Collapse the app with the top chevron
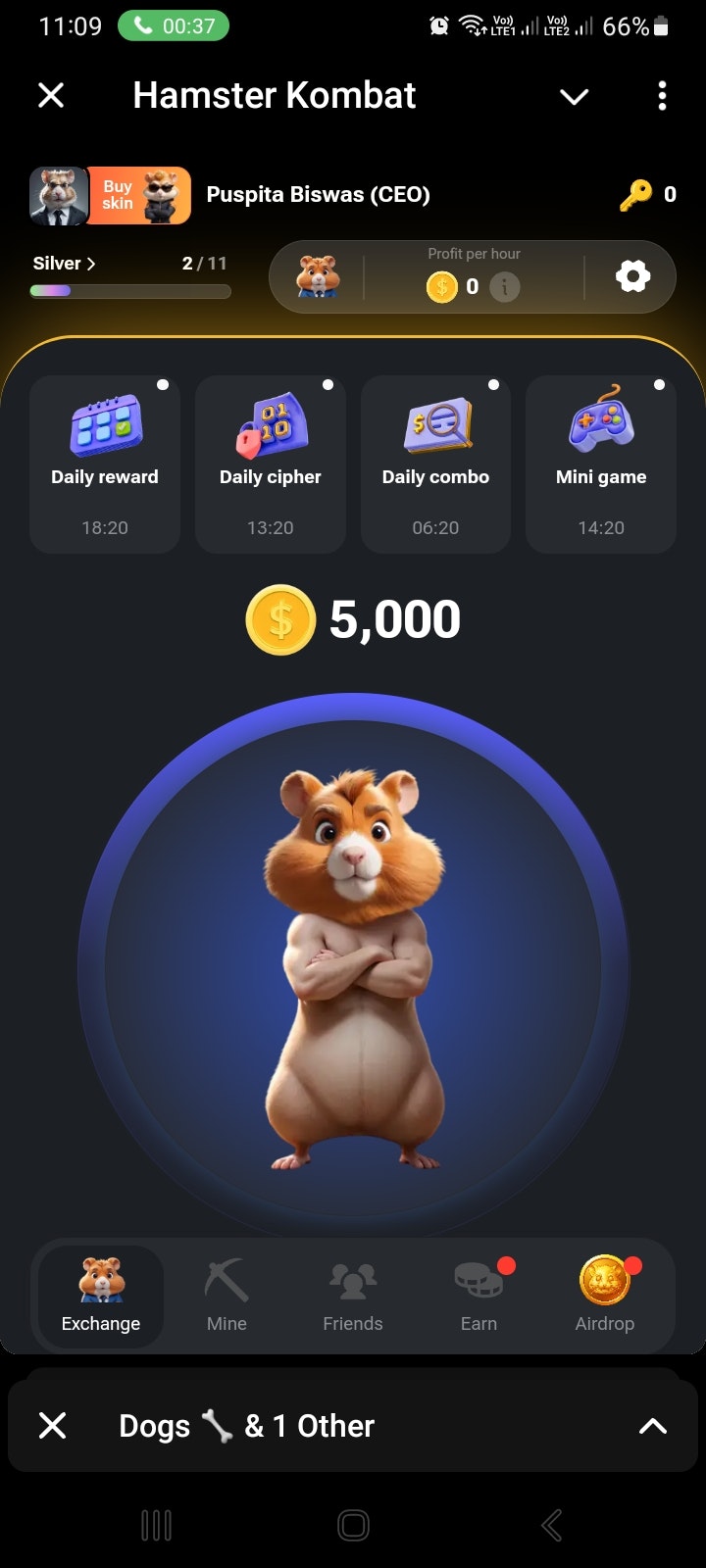This screenshot has width=706, height=1568. pyautogui.click(x=574, y=96)
